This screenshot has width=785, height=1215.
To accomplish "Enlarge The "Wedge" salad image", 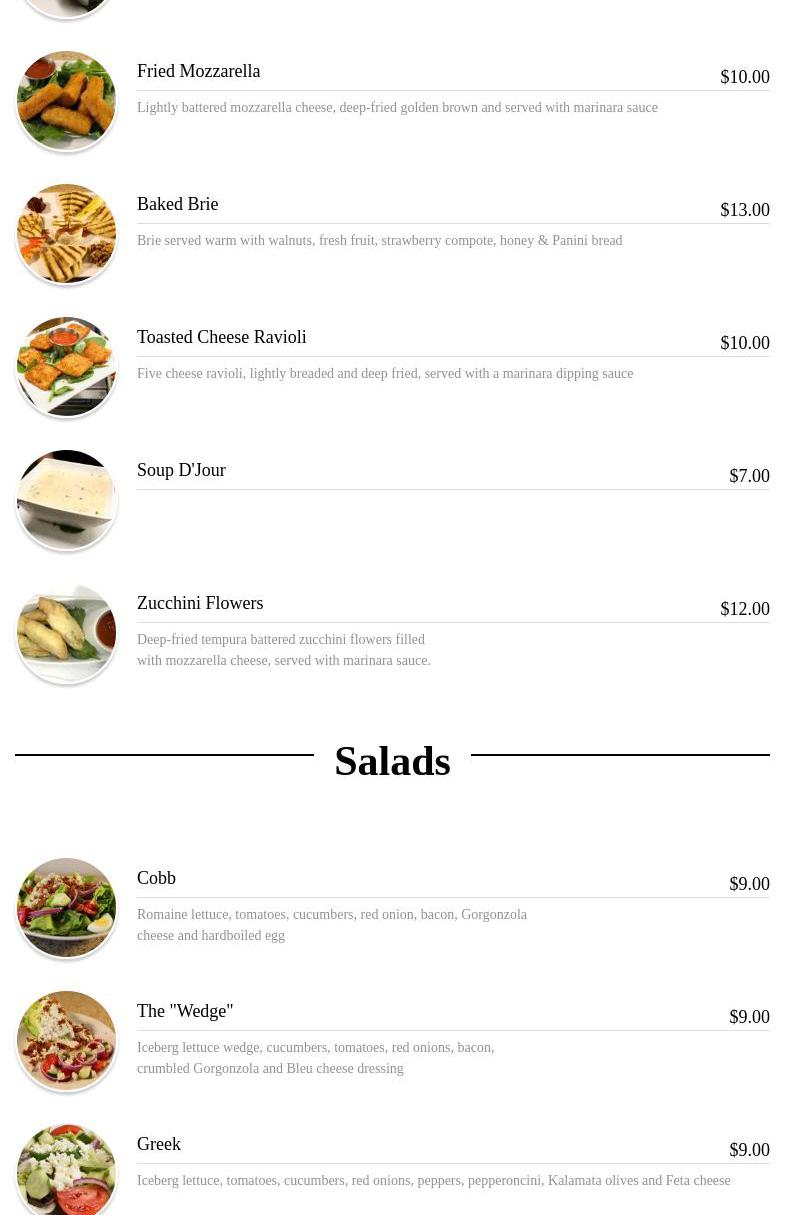I will pos(67,1041).
